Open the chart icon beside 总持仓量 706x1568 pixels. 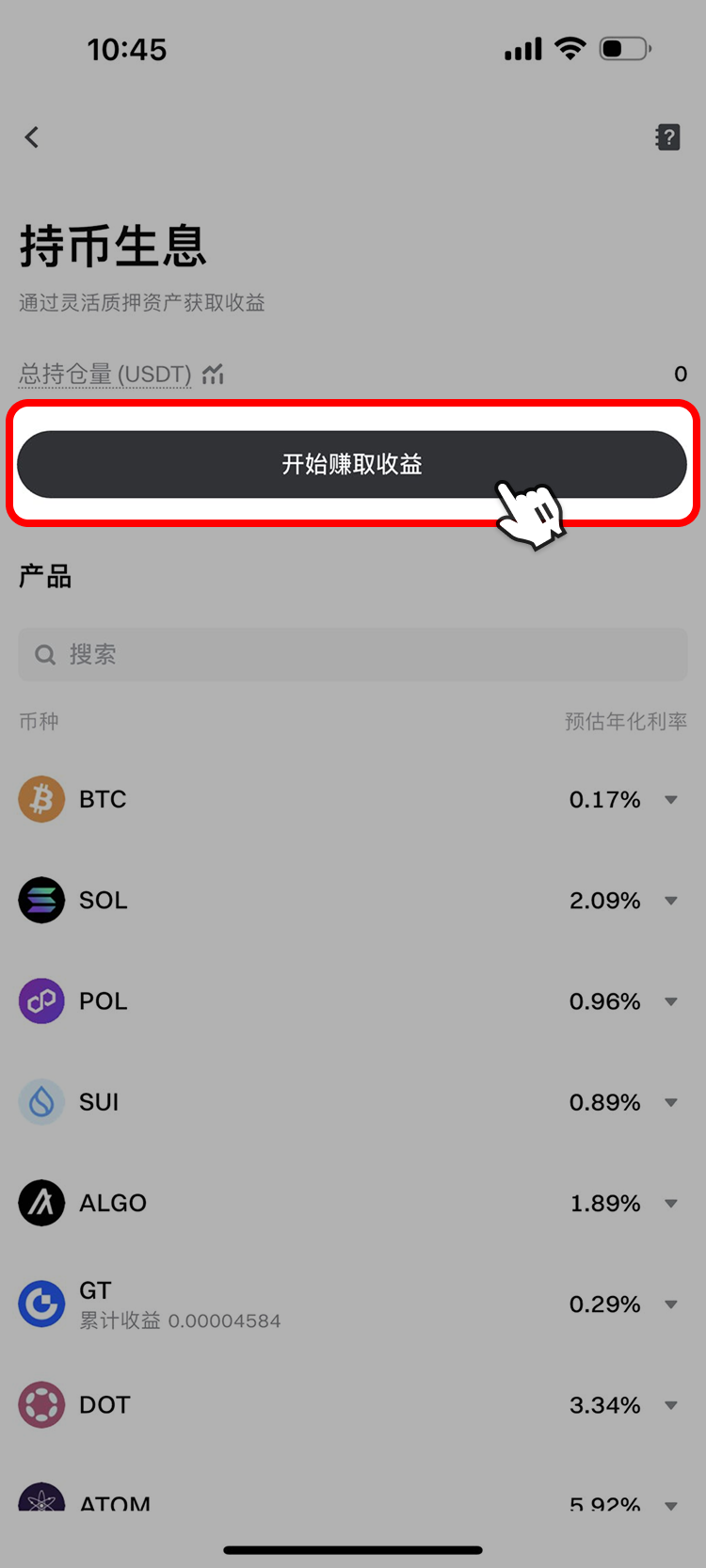coord(213,375)
